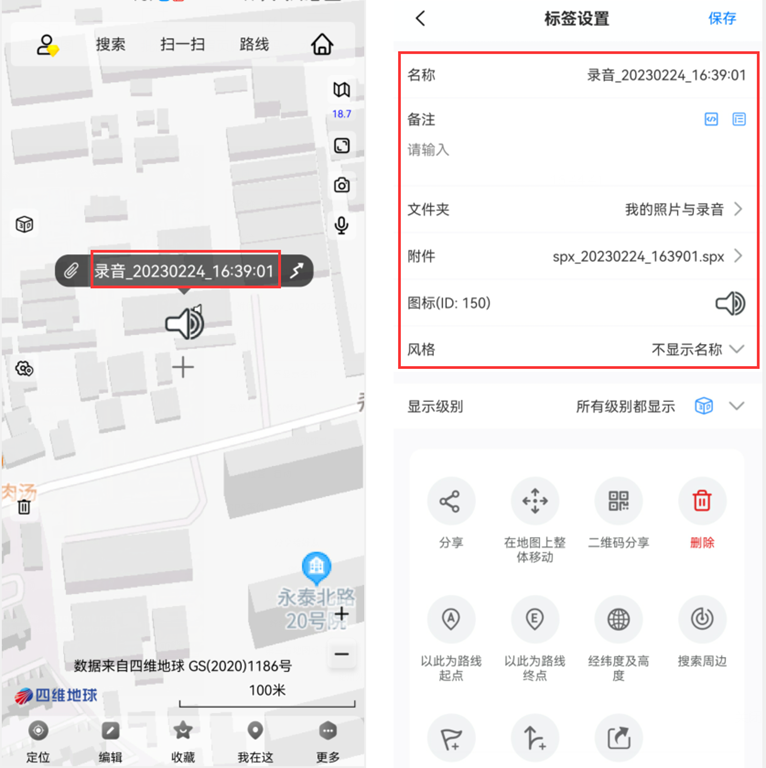Viewport: 766px width, 768px height.
Task: Expand the 显示级别 dropdown
Action: (x=737, y=406)
